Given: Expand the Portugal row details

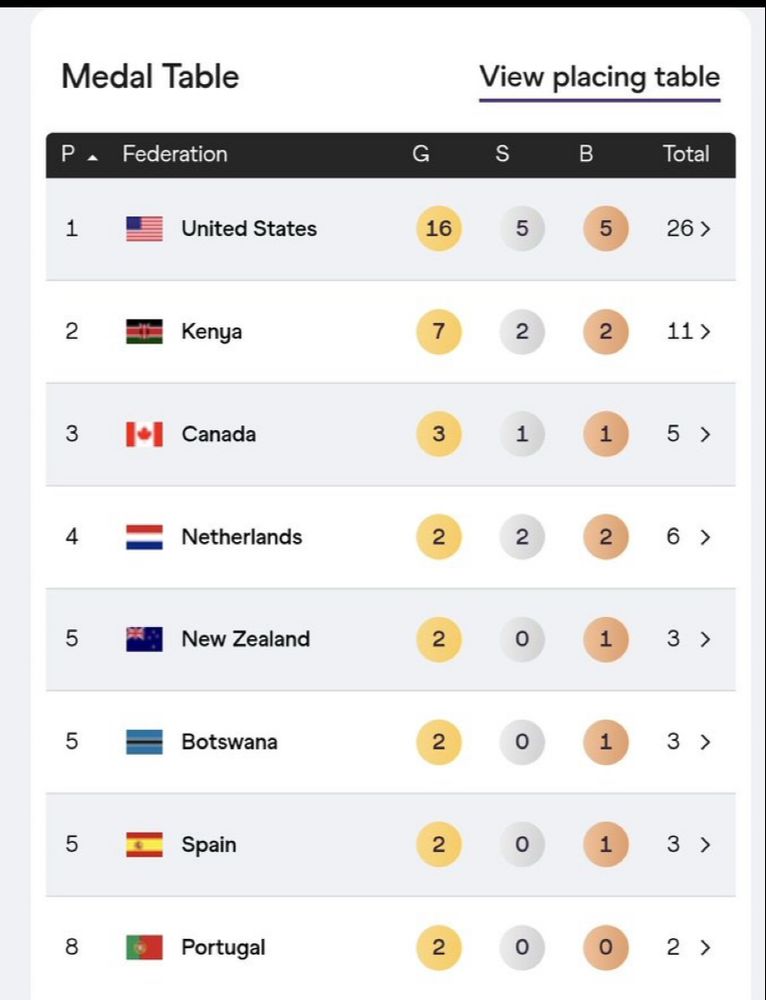Looking at the screenshot, I should [x=706, y=947].
